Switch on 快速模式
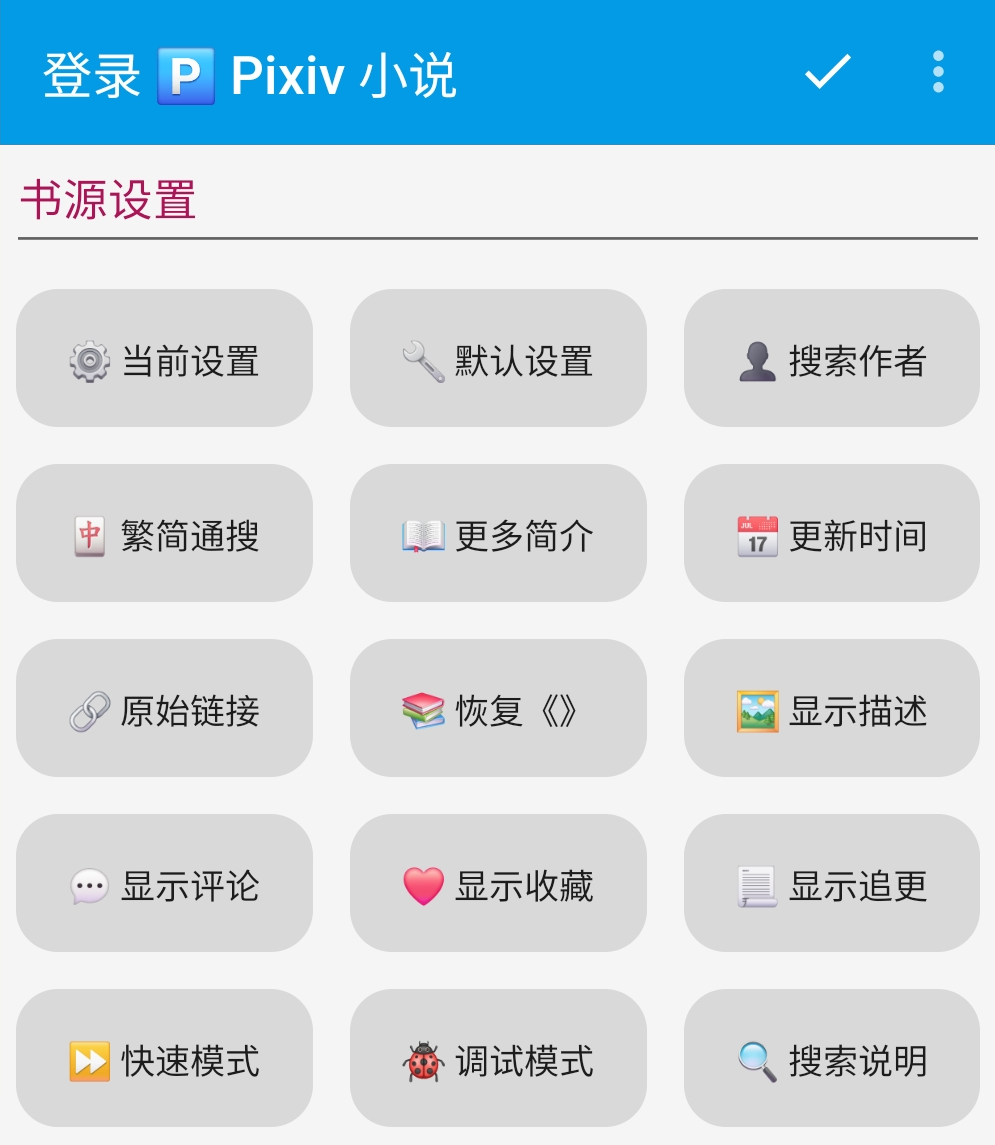 [x=165, y=1059]
